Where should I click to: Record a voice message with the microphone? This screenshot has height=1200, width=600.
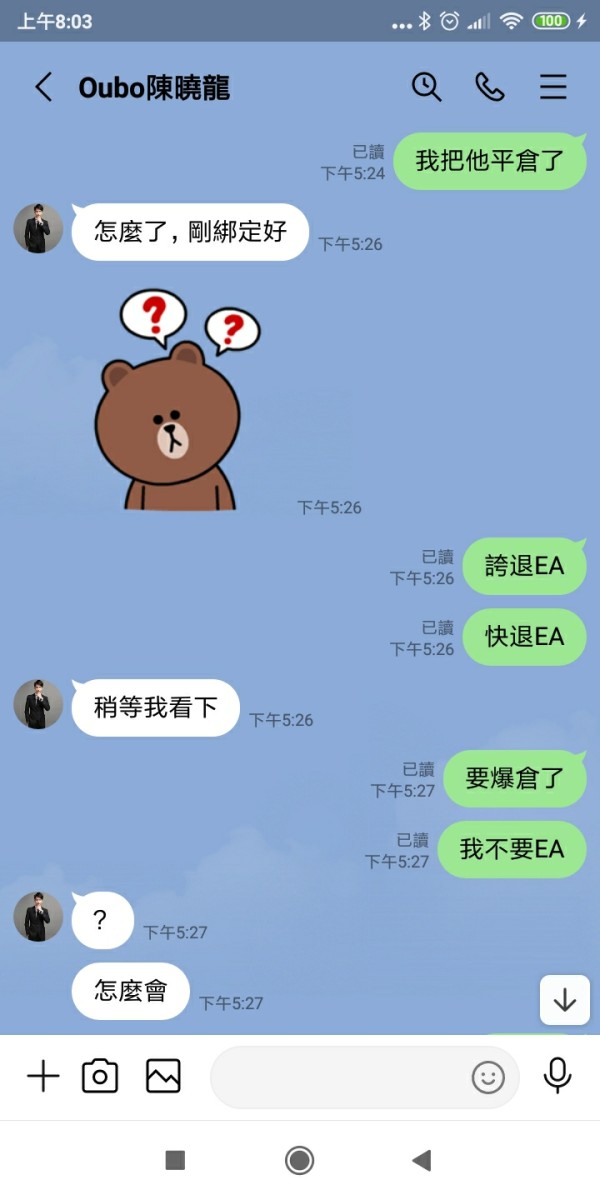tap(557, 1076)
